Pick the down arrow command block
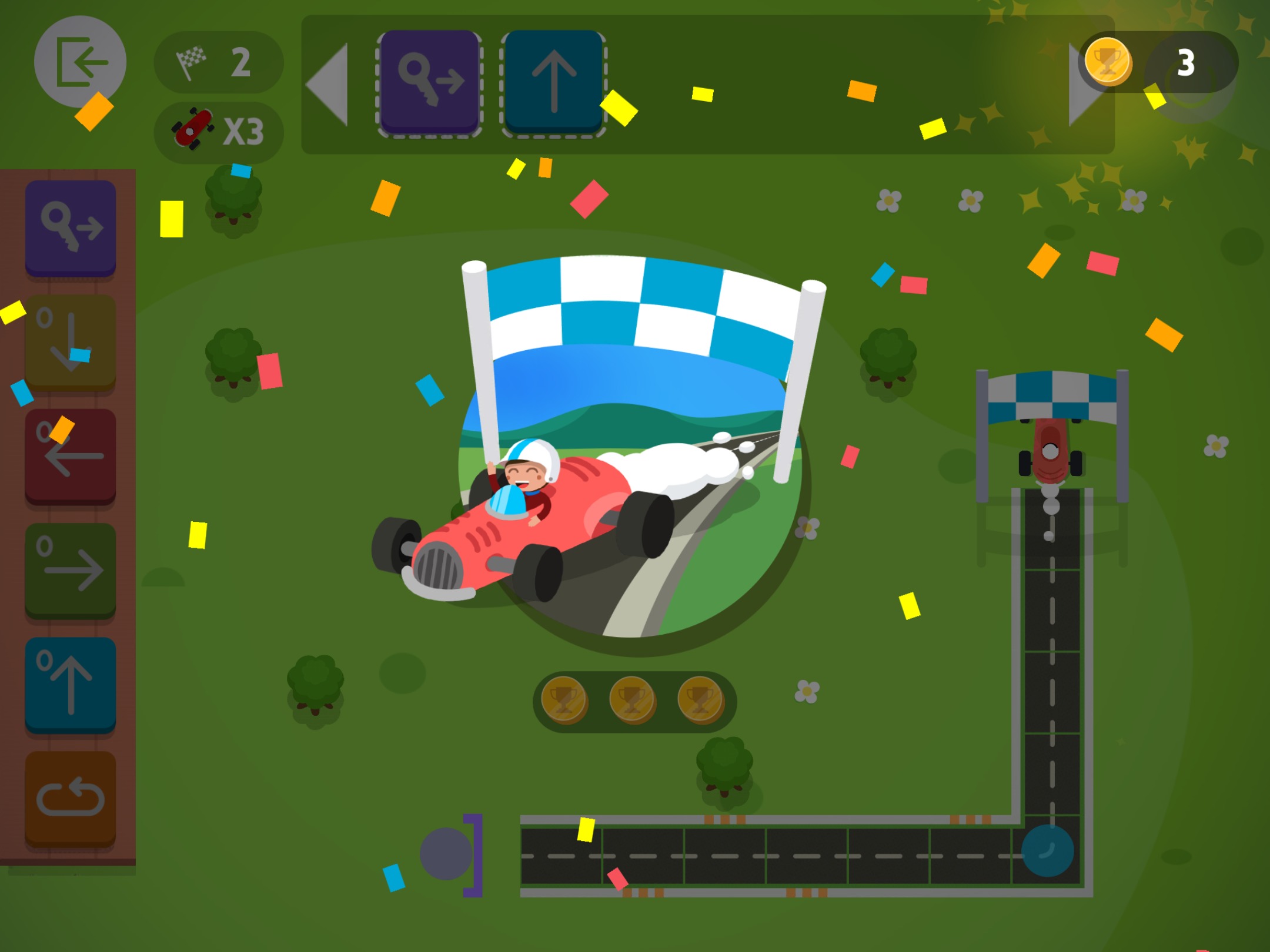1270x952 pixels. [71, 342]
